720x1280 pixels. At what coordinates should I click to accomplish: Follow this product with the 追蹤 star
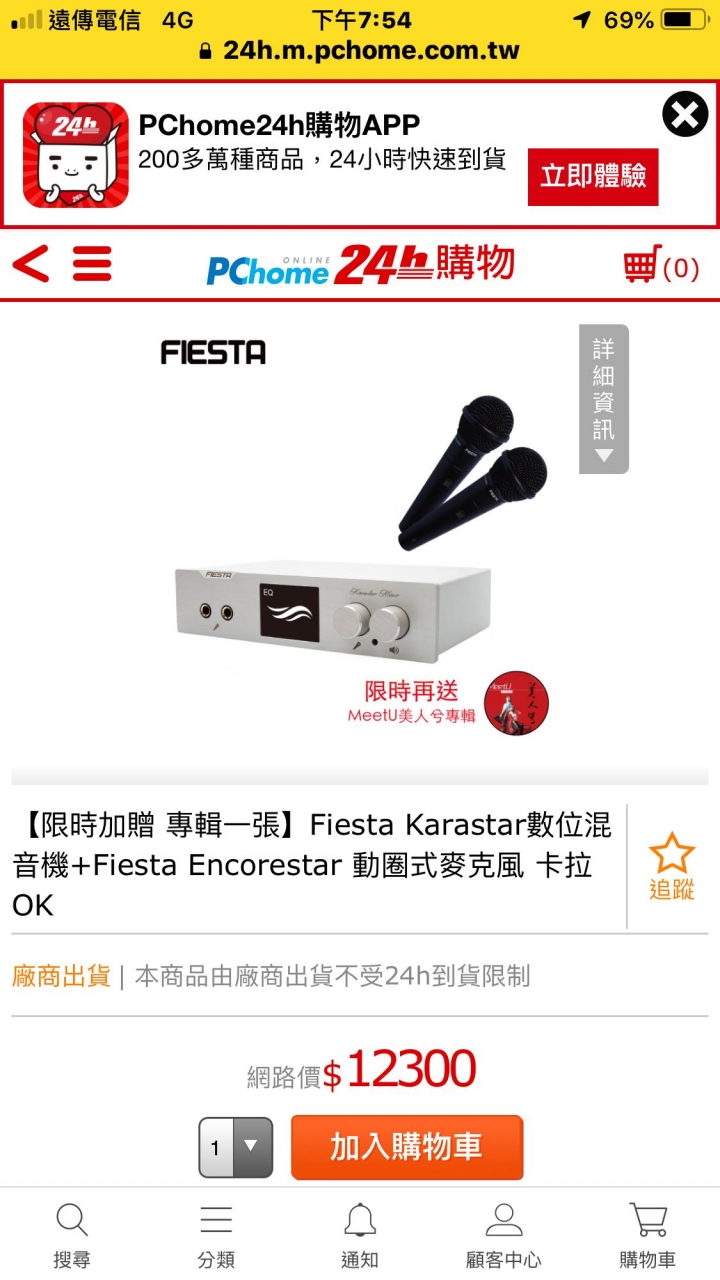(671, 866)
